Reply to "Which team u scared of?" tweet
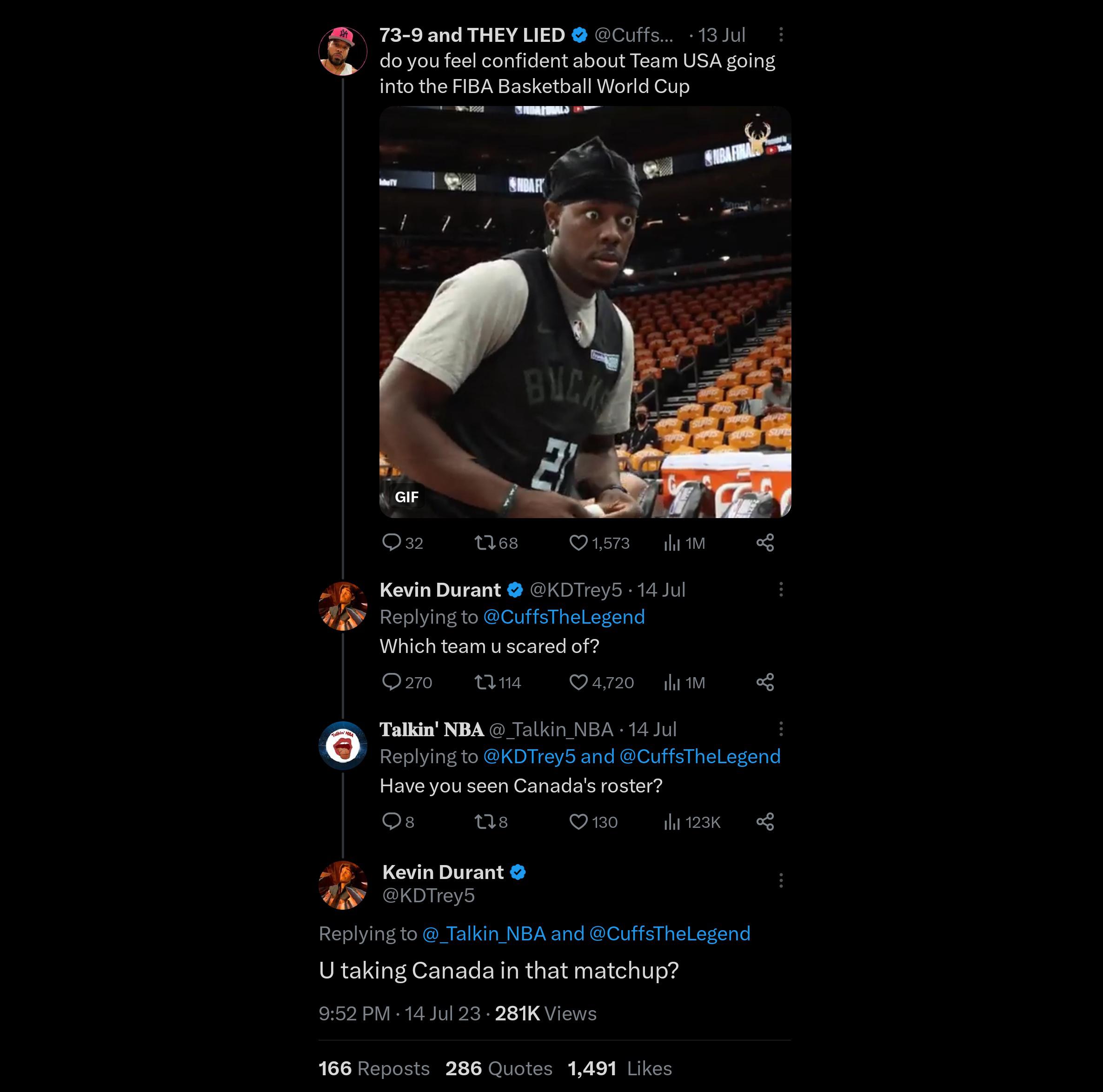 tap(391, 681)
